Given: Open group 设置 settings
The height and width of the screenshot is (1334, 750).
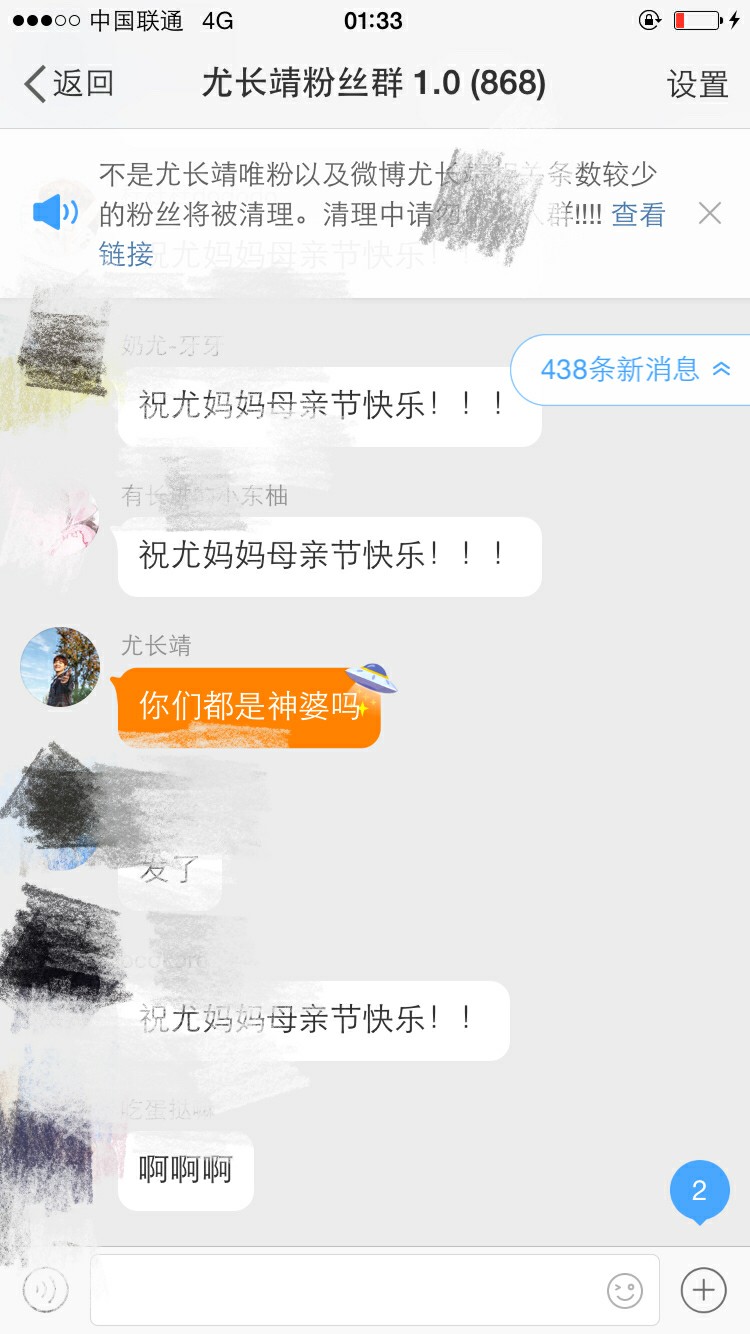Looking at the screenshot, I should [x=697, y=85].
